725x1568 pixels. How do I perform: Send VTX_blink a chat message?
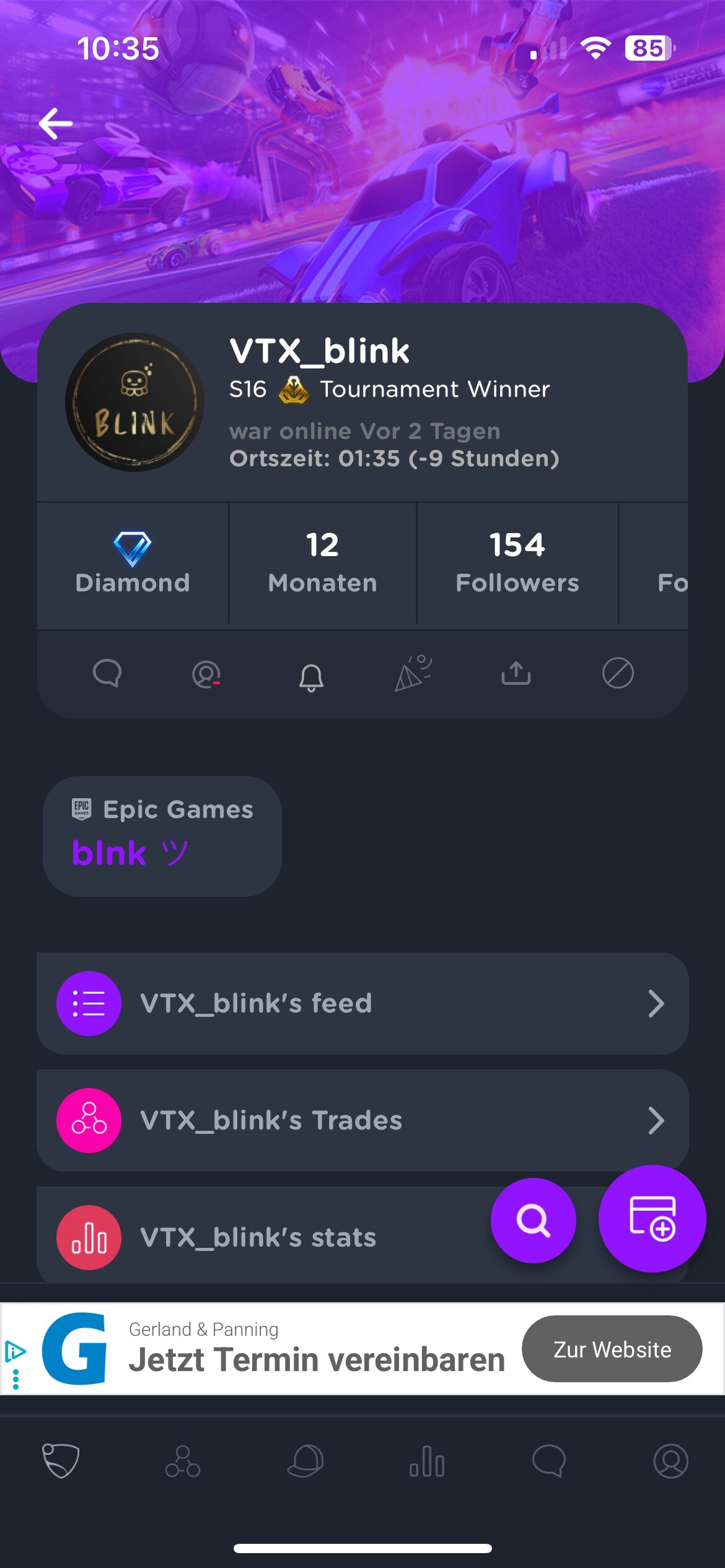pyautogui.click(x=107, y=673)
